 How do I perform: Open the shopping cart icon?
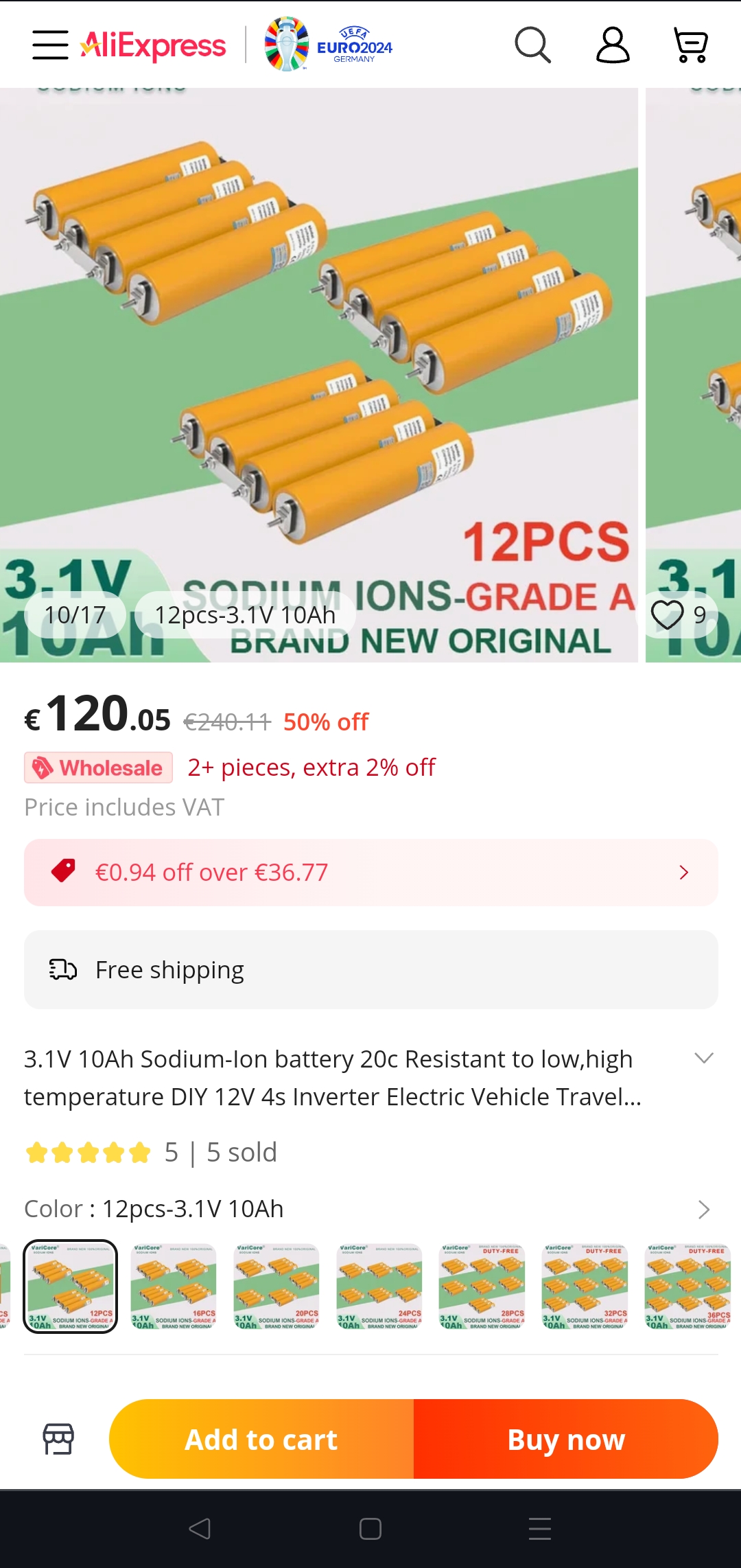click(x=690, y=45)
